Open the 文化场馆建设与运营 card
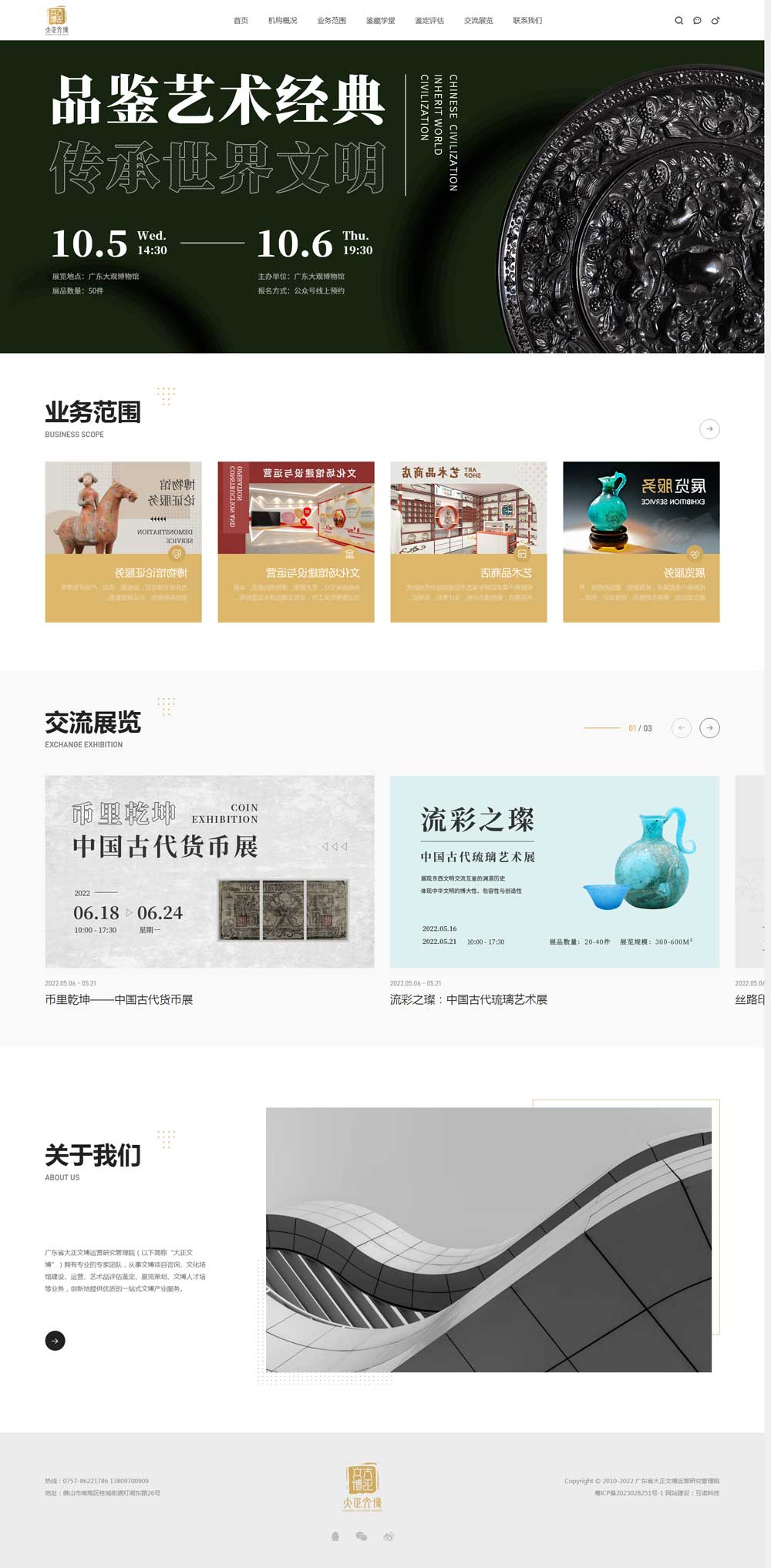The image size is (771, 1568). 296,542
